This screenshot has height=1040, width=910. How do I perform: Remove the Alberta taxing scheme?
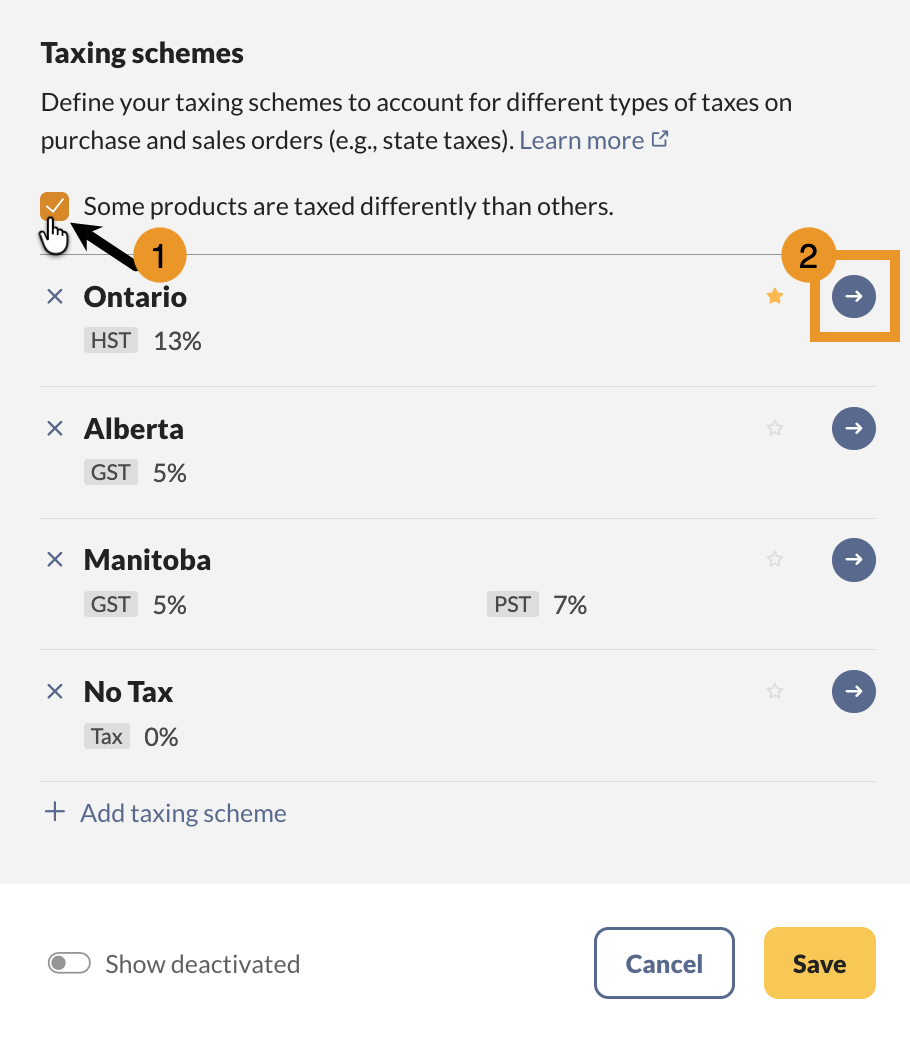coord(55,428)
